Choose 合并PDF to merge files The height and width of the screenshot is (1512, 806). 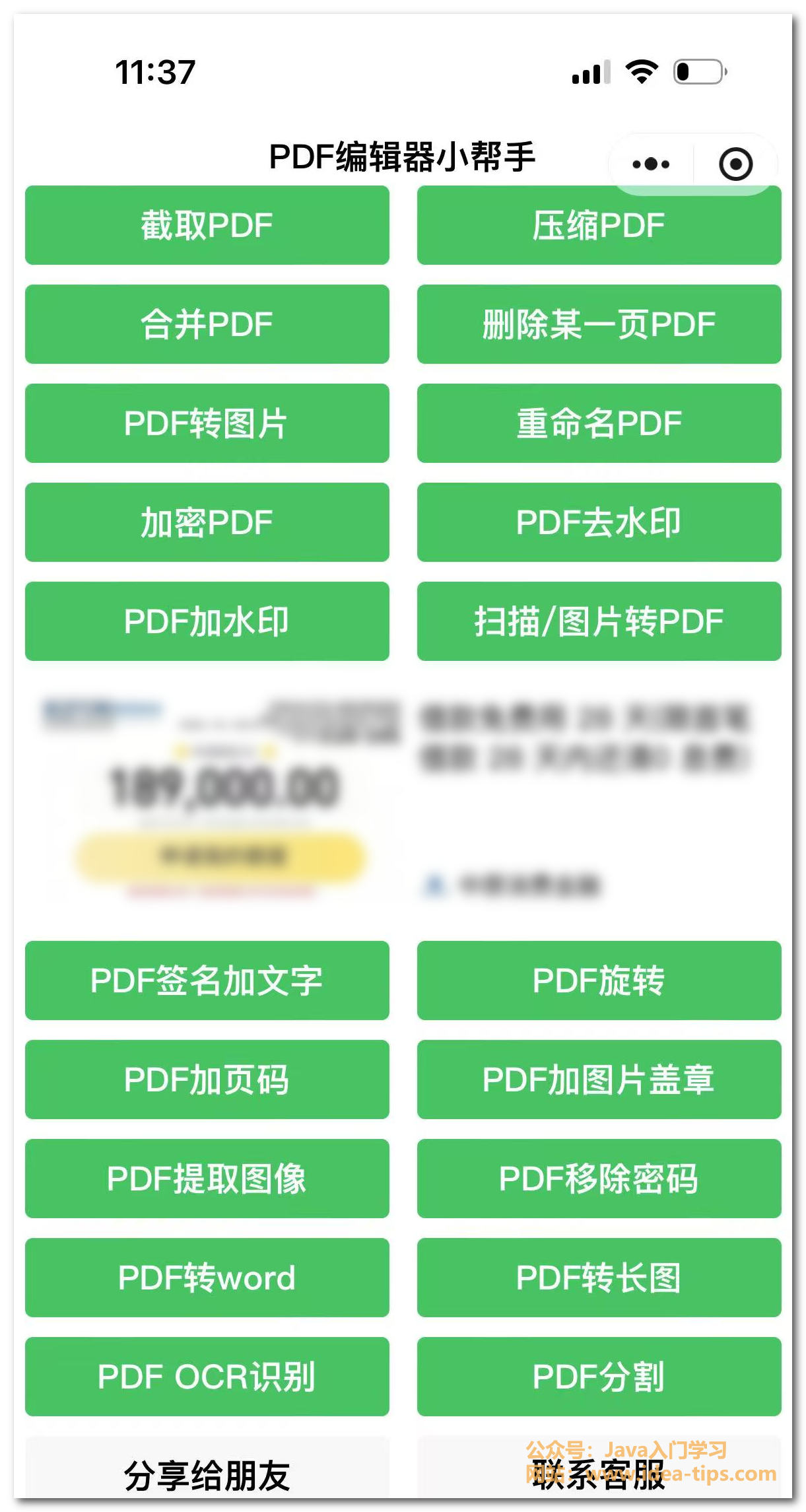pyautogui.click(x=207, y=324)
